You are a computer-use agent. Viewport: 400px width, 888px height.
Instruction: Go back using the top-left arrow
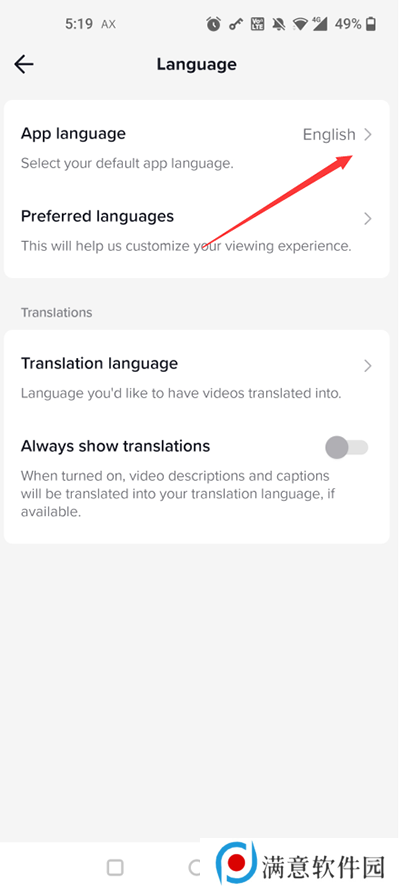tap(24, 64)
